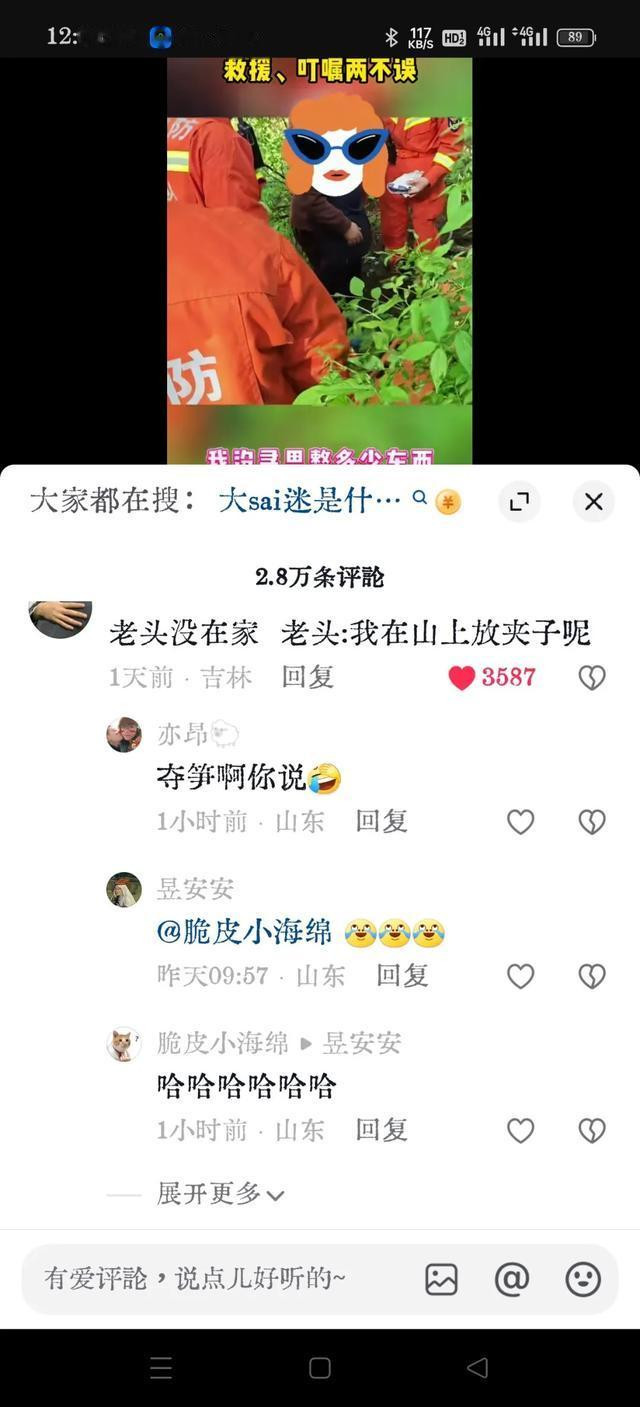
Task: Open 亦昂's profile avatar
Action: pos(124,734)
